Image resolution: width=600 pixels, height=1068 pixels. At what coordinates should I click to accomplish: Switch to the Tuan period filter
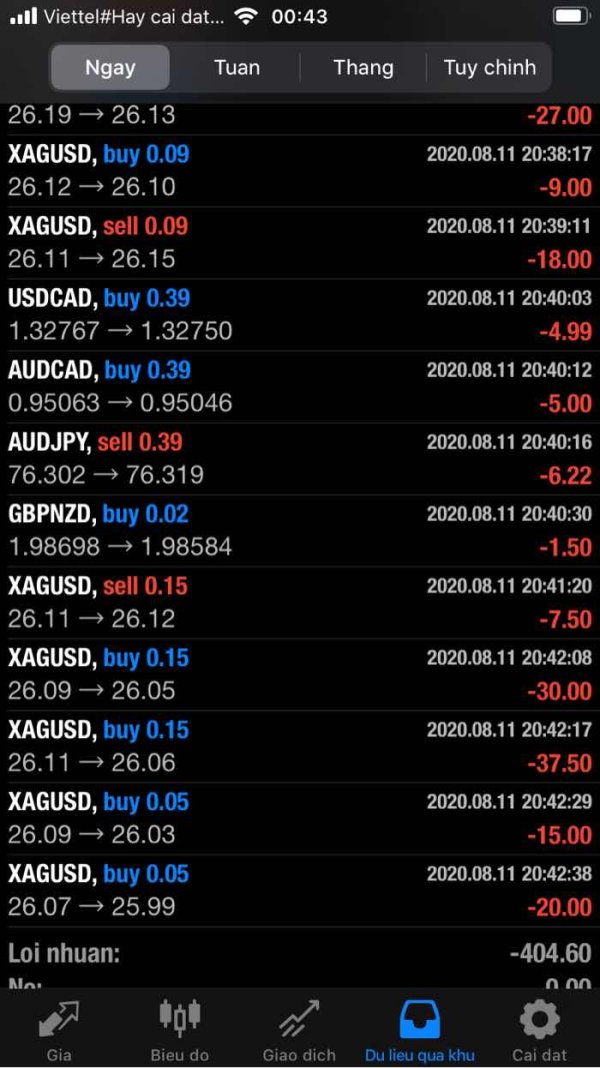click(236, 67)
